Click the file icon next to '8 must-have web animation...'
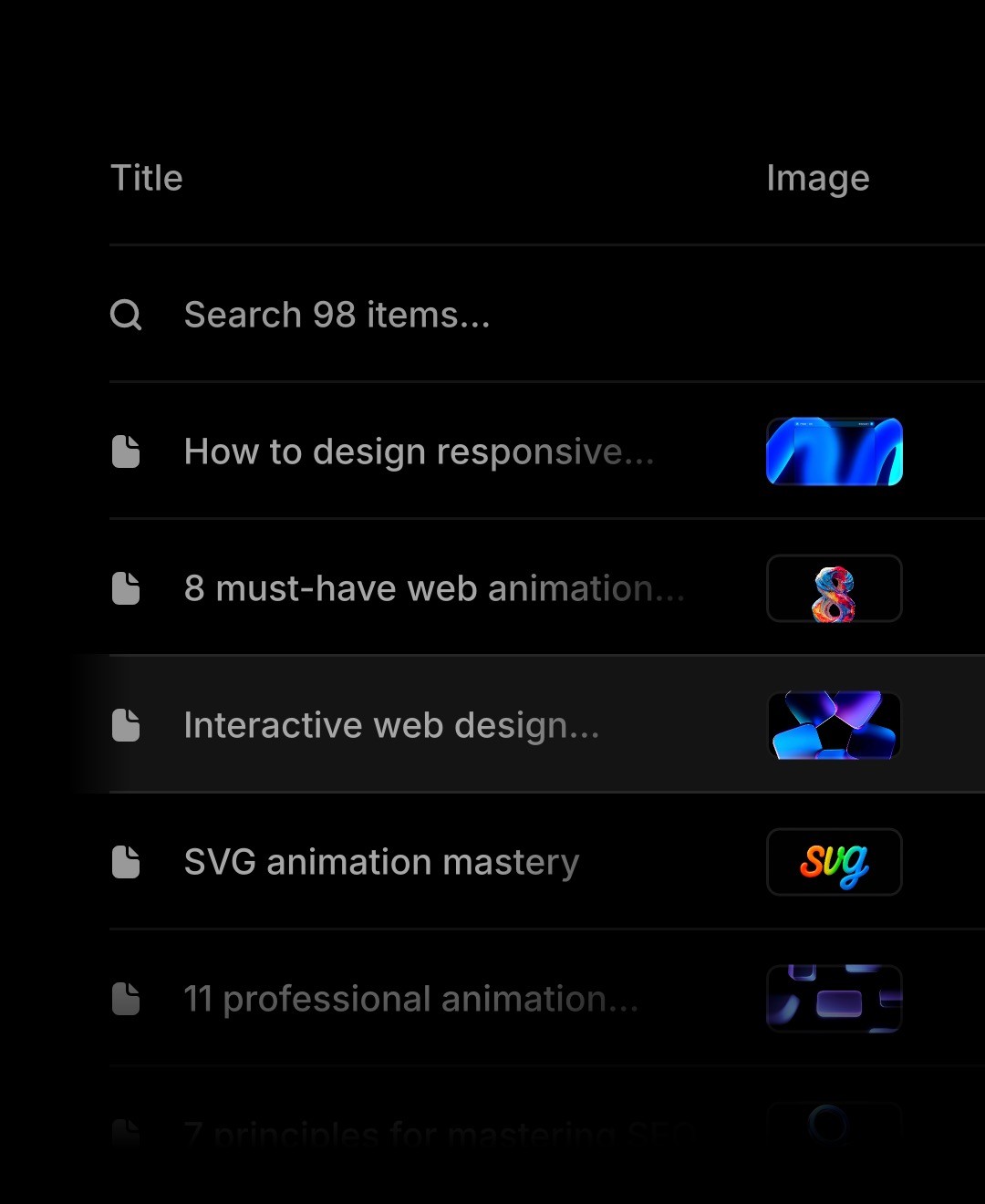 [127, 588]
